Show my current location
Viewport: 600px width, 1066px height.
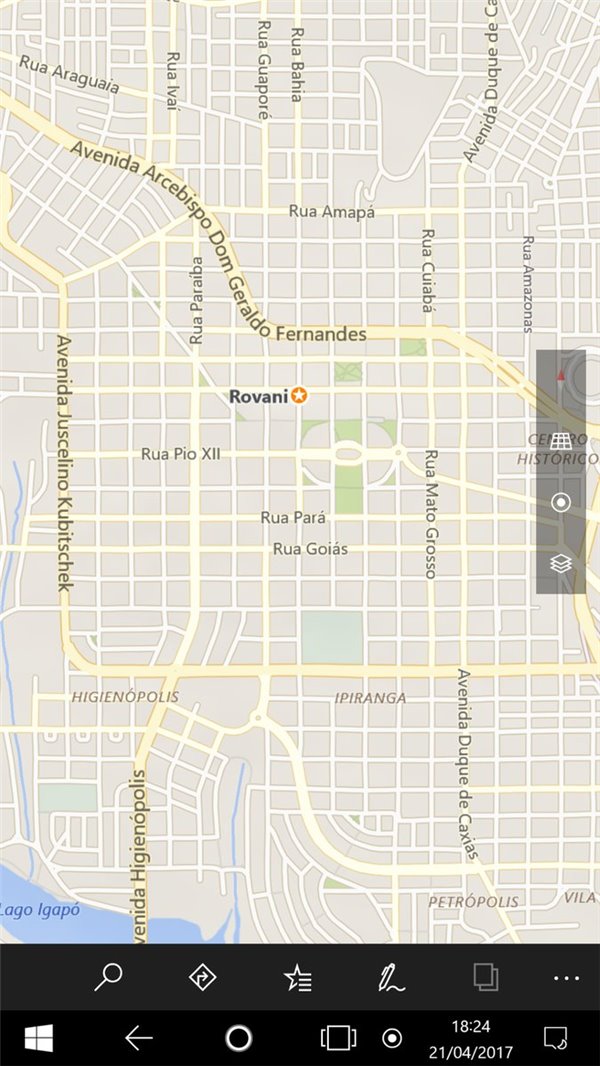[x=561, y=502]
